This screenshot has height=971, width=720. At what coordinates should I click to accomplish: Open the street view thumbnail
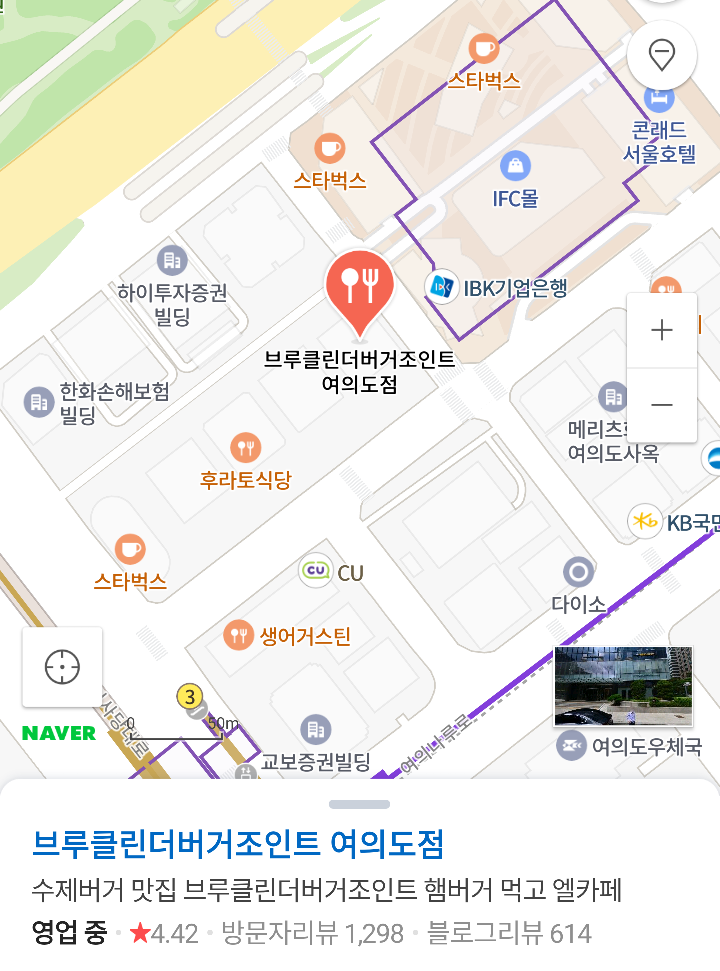tap(623, 686)
